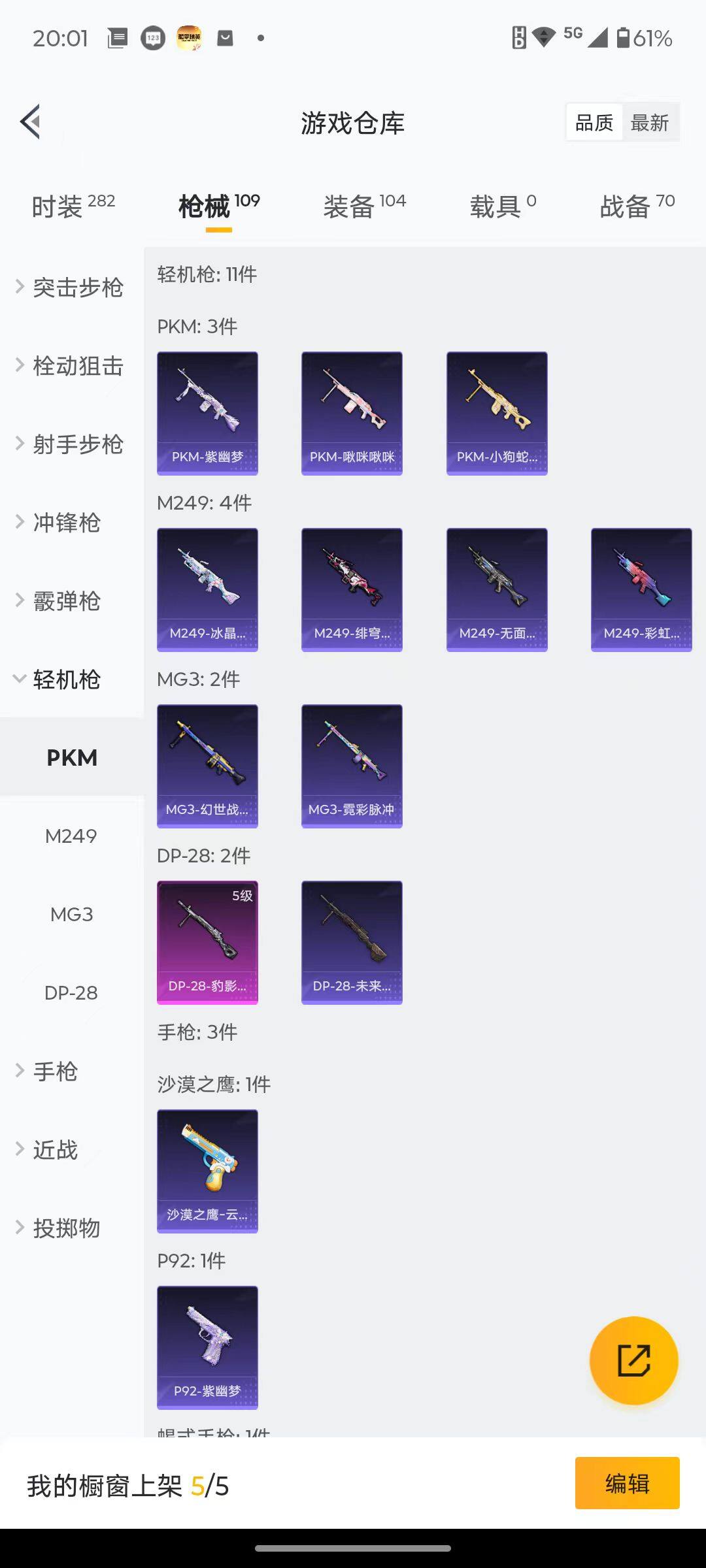The width and height of the screenshot is (706, 1568).
Task: Sort items by 最新
Action: click(649, 123)
